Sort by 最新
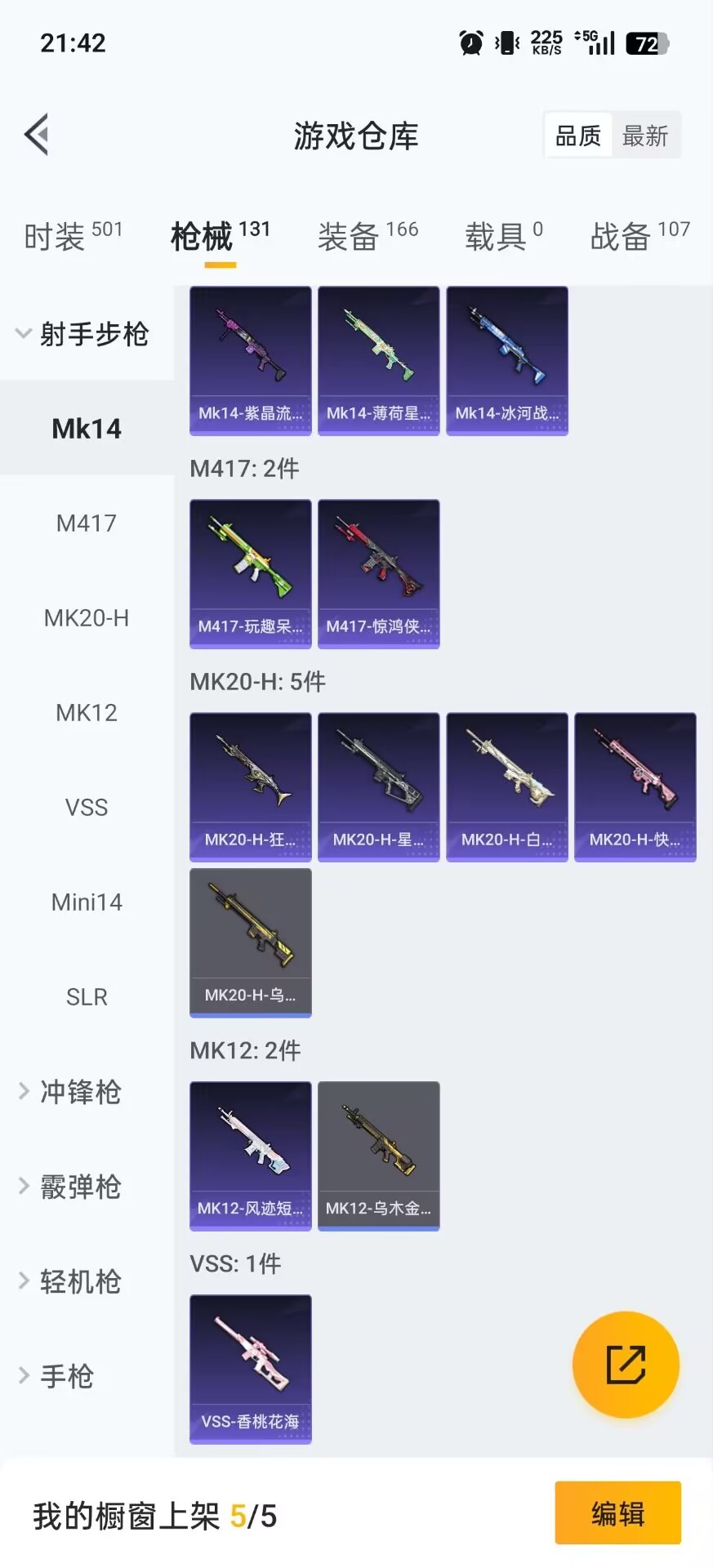Screen dimensions: 713x1568 coord(645,136)
